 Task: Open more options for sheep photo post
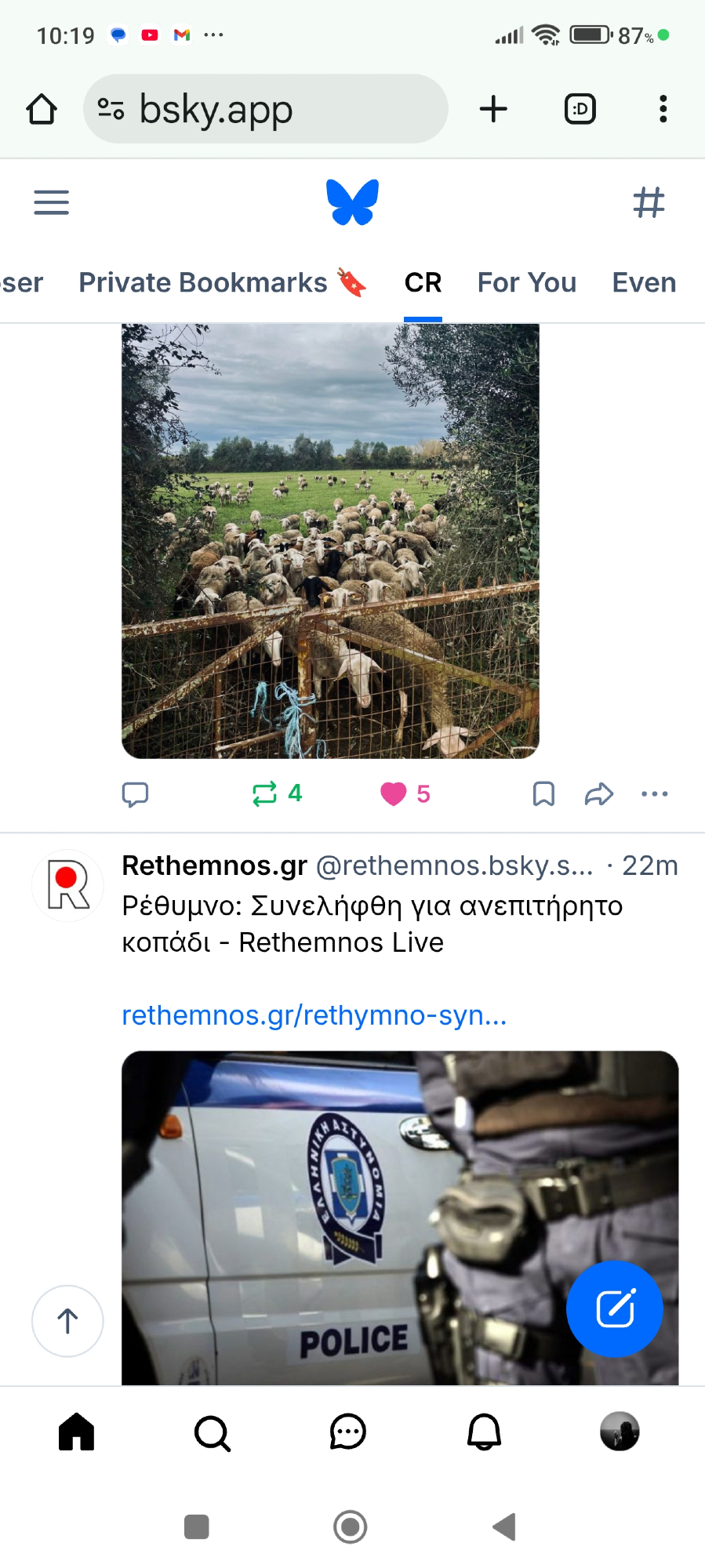[x=654, y=794]
